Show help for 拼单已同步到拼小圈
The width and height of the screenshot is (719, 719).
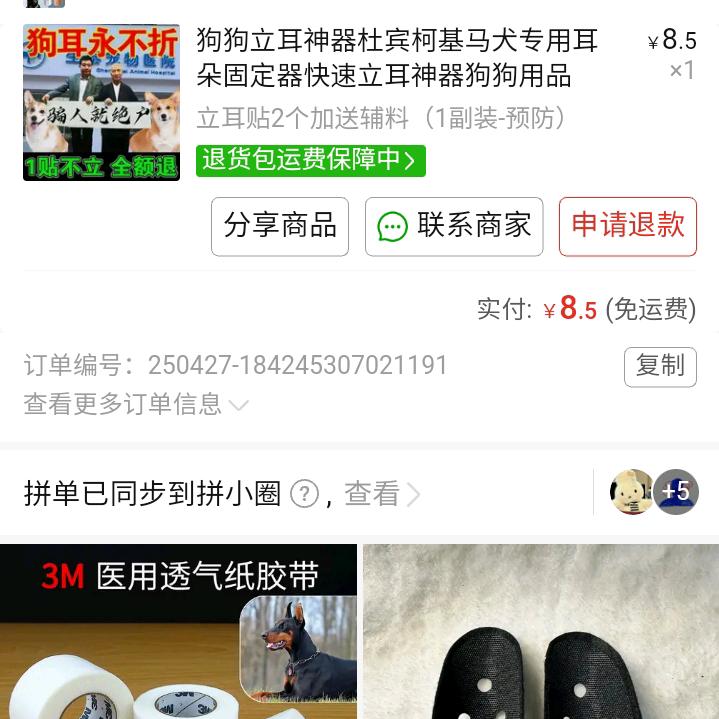click(304, 494)
